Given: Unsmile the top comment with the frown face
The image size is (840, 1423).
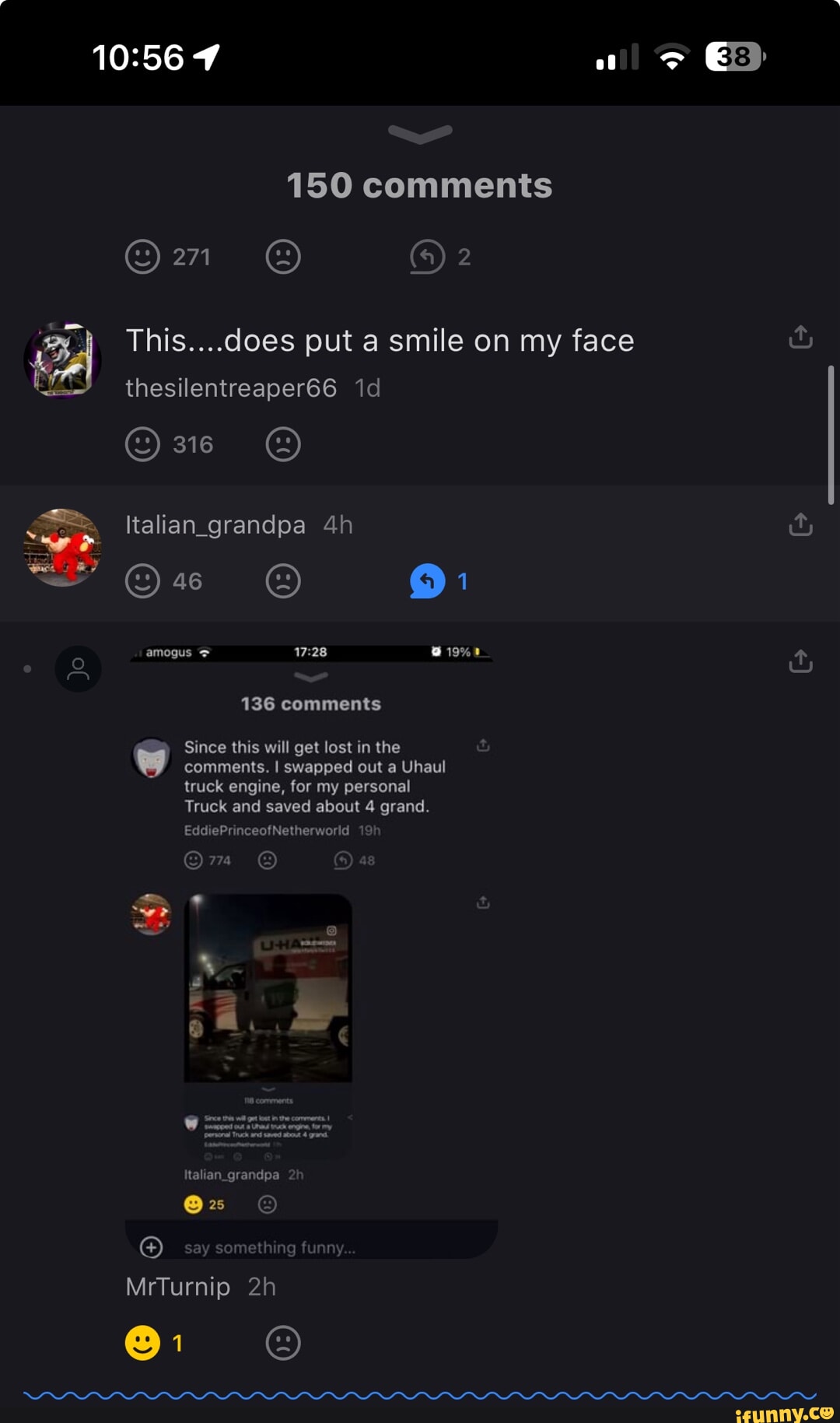Looking at the screenshot, I should [283, 257].
